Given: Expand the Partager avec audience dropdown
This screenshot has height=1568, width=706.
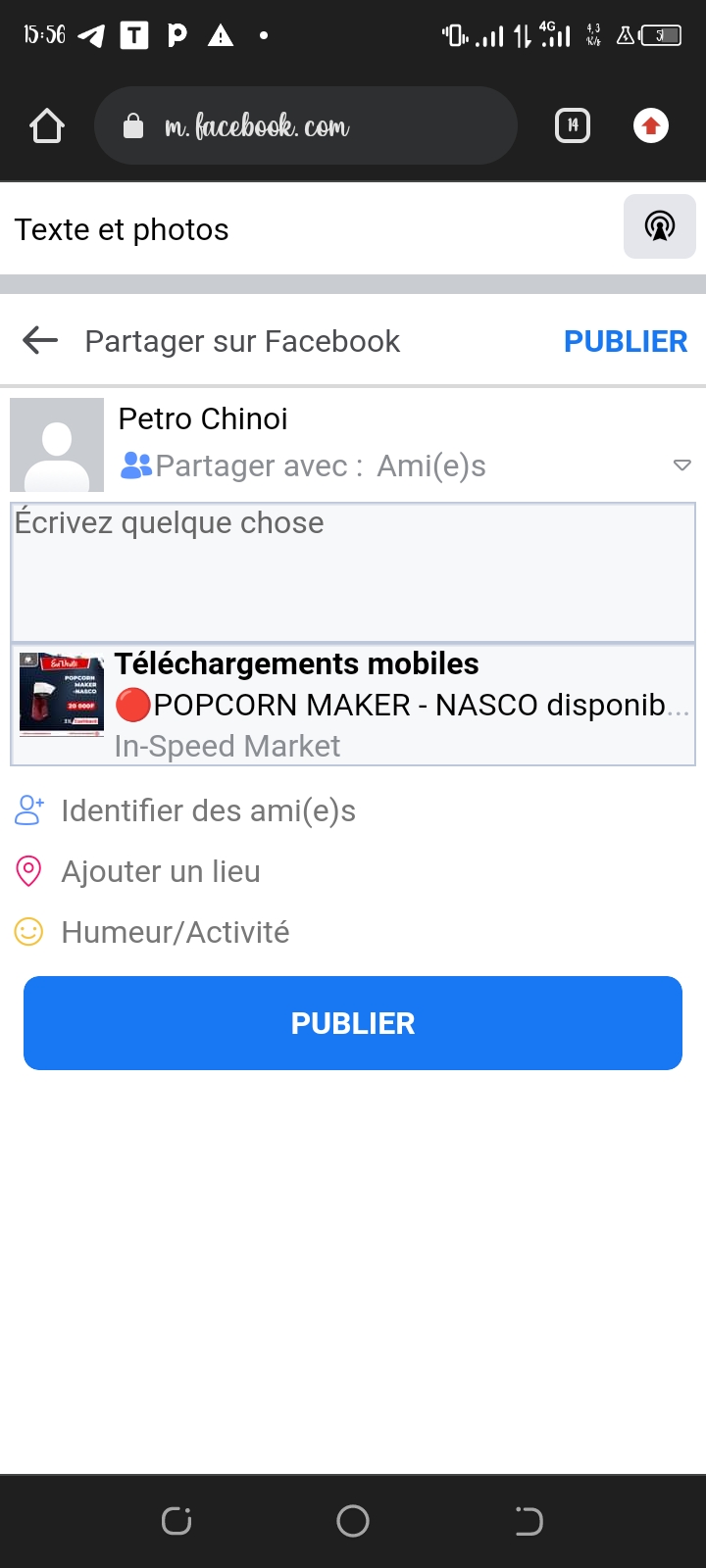Looking at the screenshot, I should pos(681,465).
